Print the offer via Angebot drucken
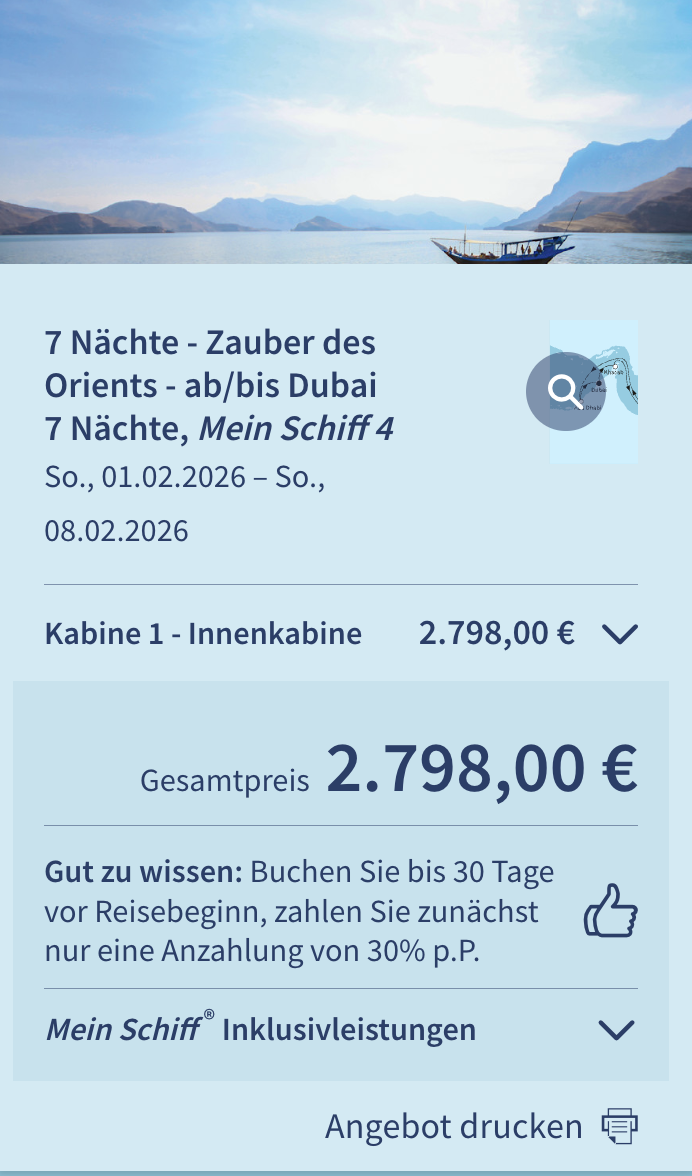The image size is (692, 1176). [x=481, y=1127]
